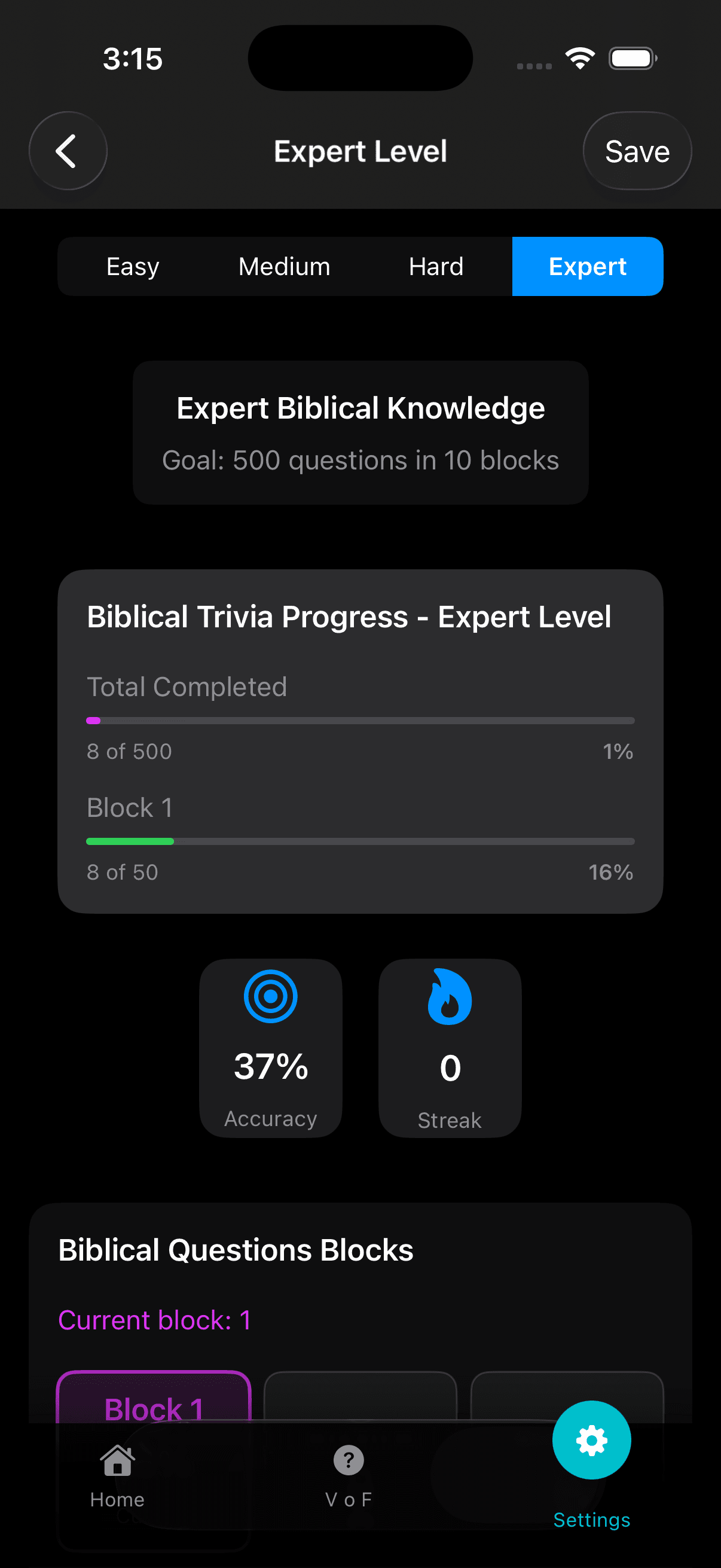
Task: Tap the green Block 1 progress bar
Action: [360, 841]
